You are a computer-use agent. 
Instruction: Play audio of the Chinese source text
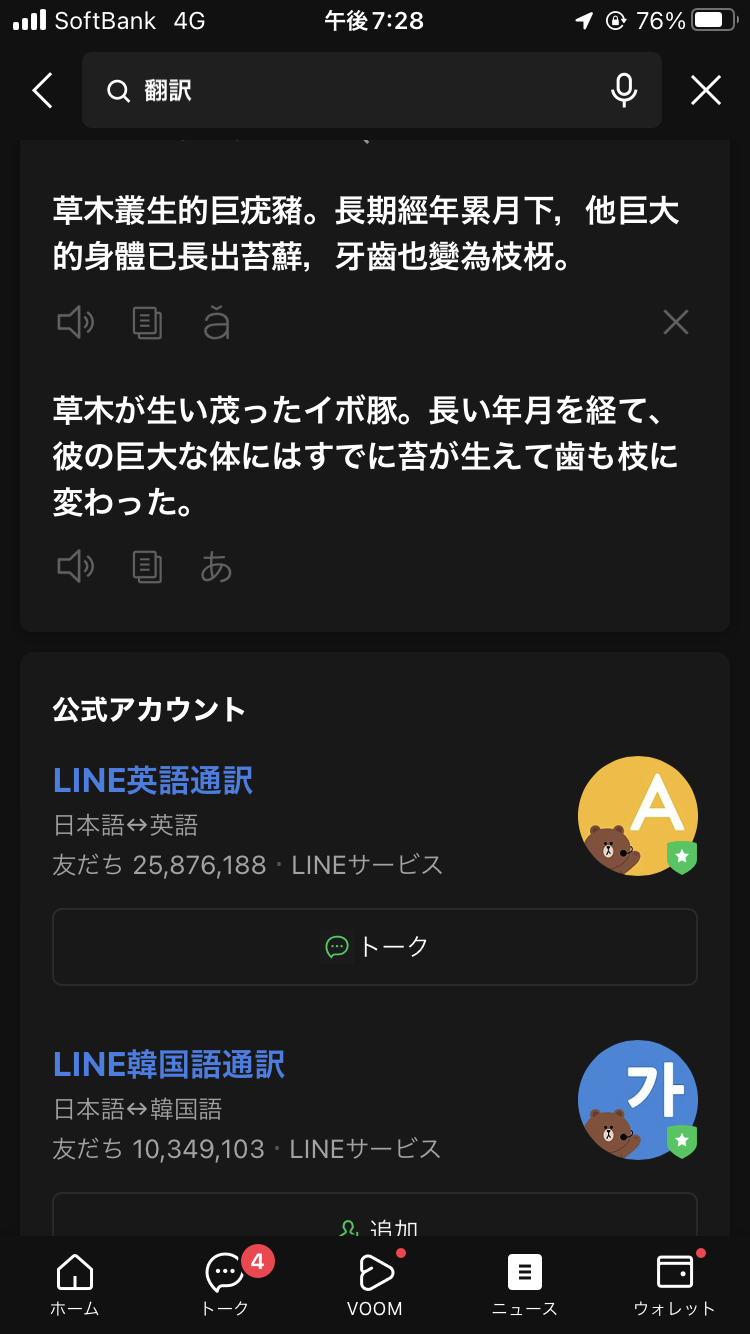[75, 322]
